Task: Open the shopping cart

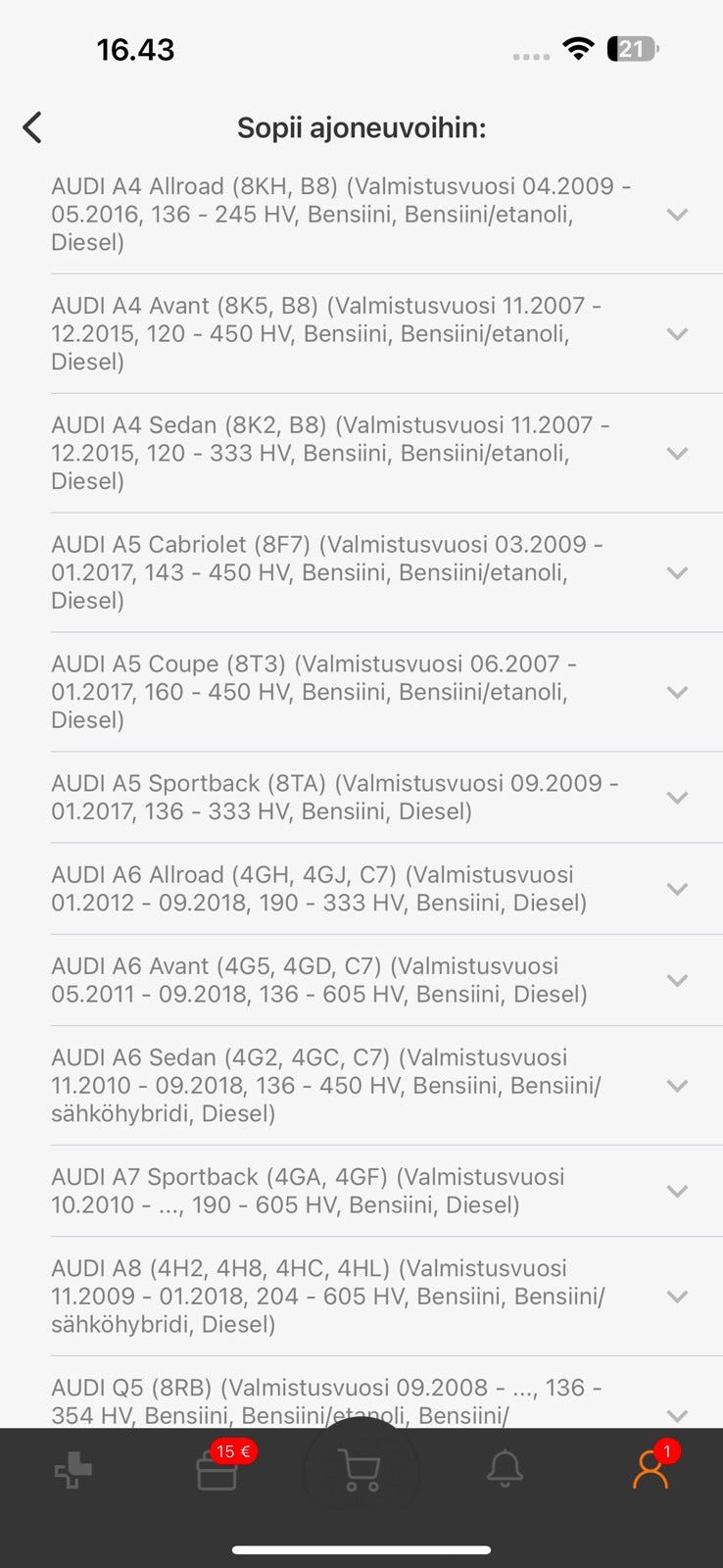Action: tap(361, 1470)
